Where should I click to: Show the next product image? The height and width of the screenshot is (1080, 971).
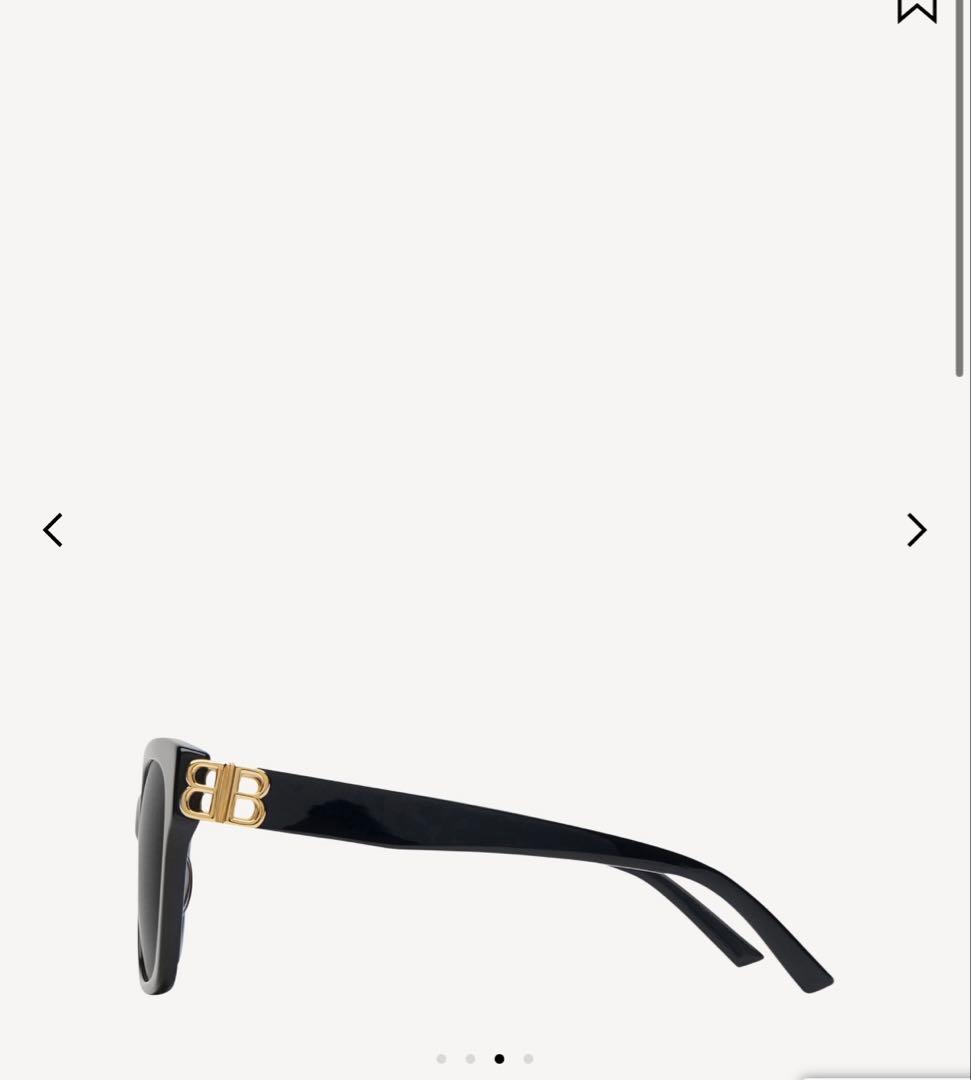pos(916,530)
